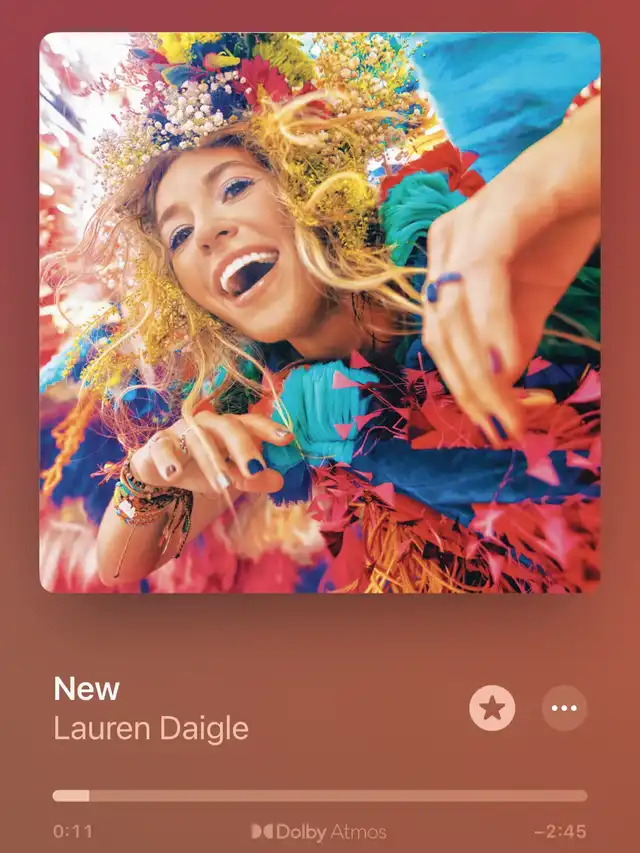Open the three-dot more options menu
The width and height of the screenshot is (640, 853).
[564, 708]
